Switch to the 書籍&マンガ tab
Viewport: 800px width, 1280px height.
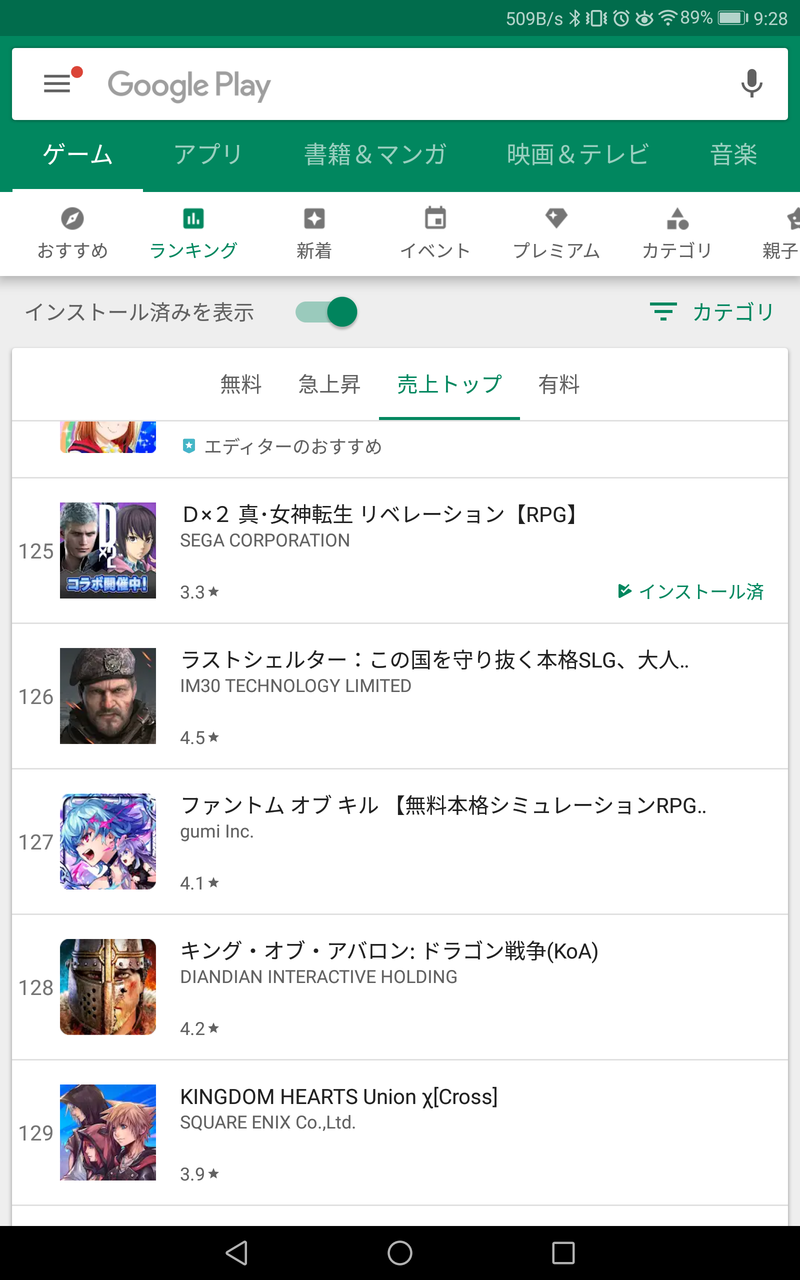point(375,155)
